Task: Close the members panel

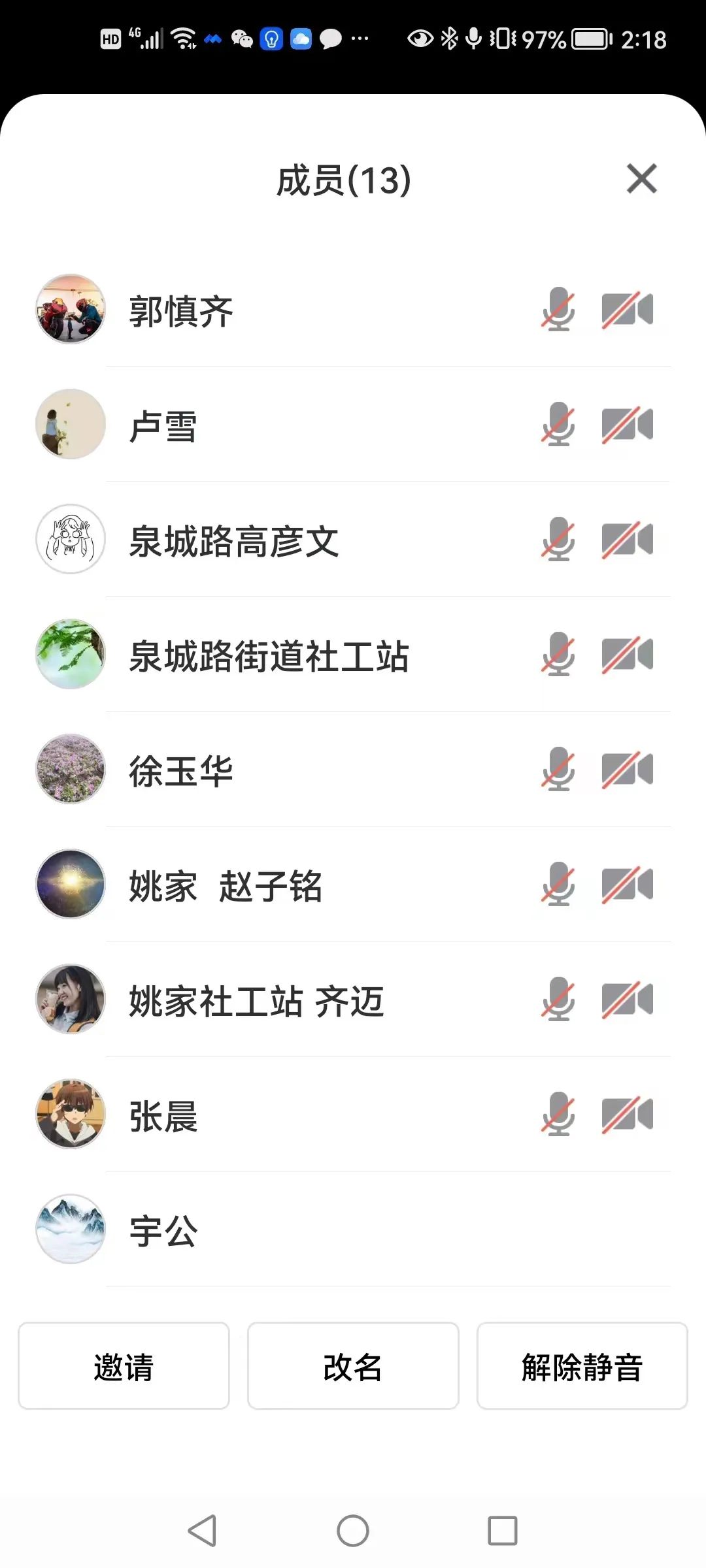Action: (641, 179)
